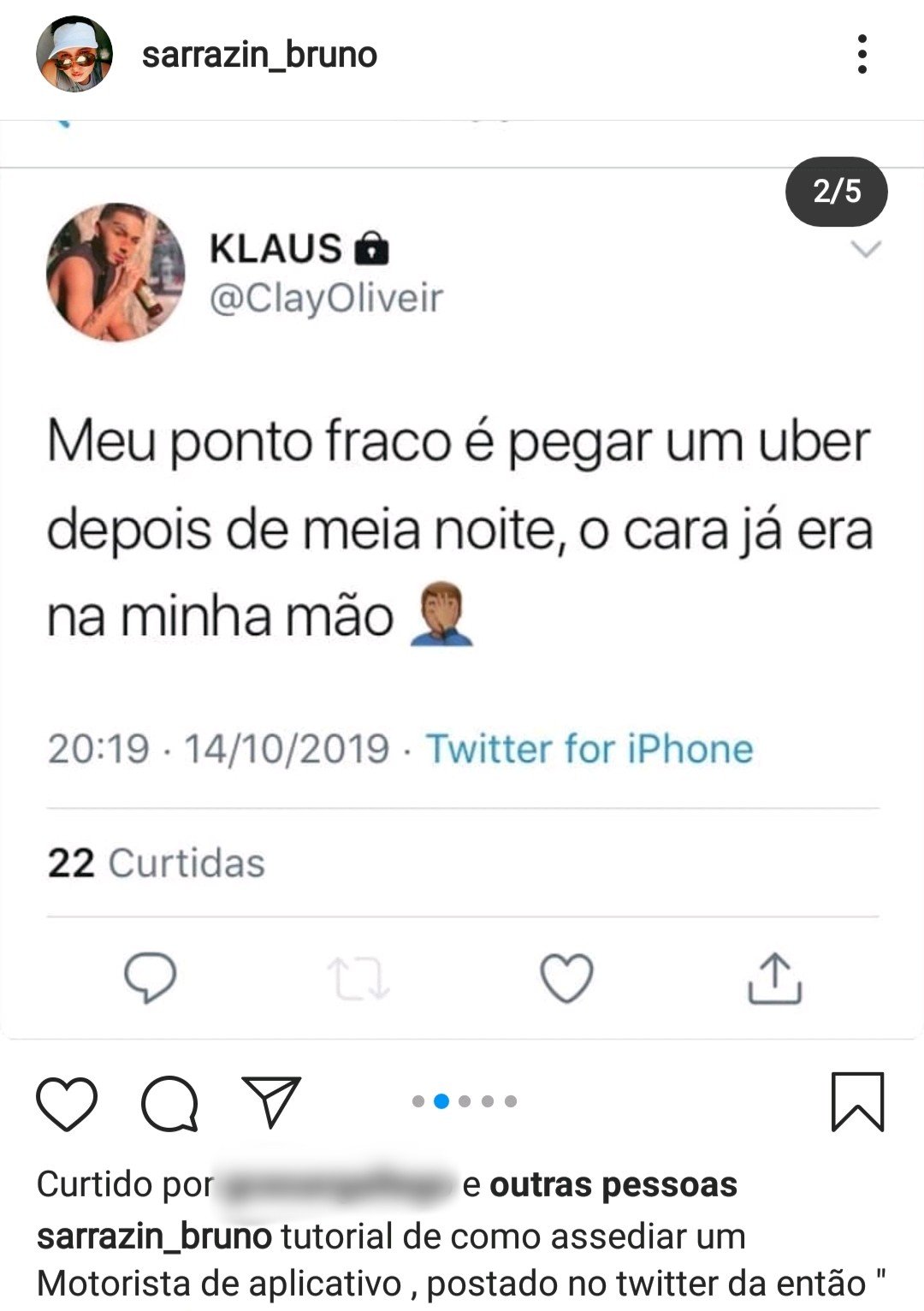
Task: Open the comments bubble icon
Action: (170, 1103)
